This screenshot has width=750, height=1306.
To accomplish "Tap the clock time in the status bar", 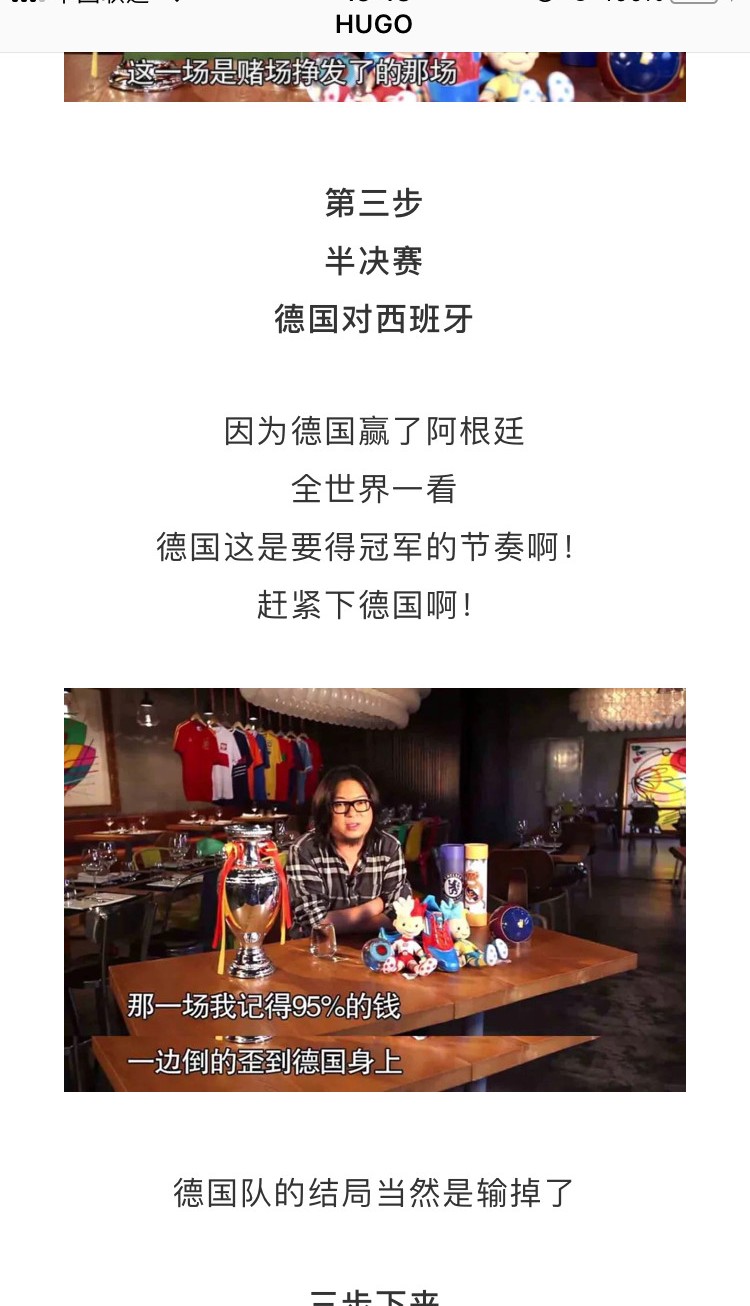I will (x=375, y=4).
